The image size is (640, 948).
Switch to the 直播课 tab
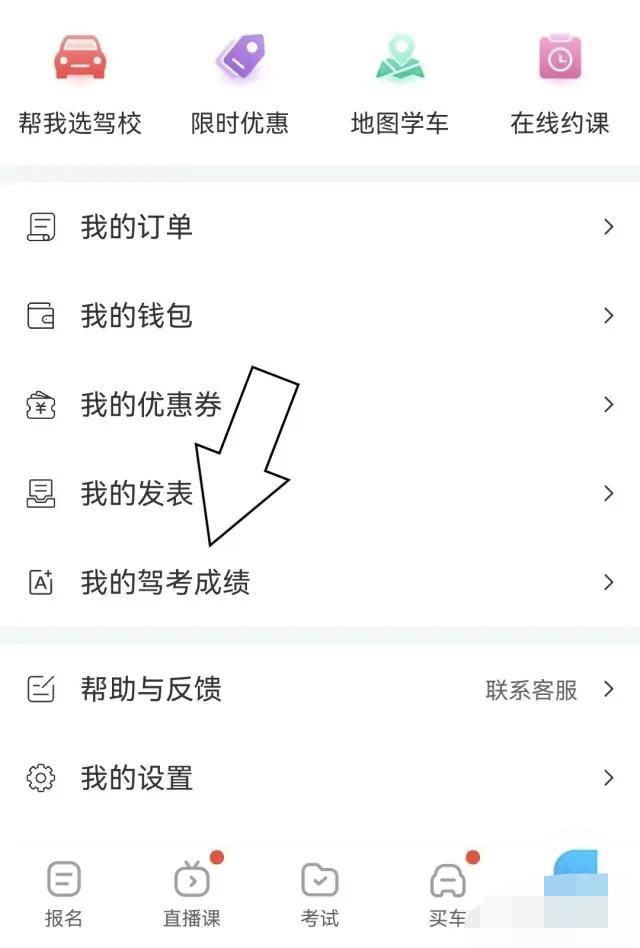point(192,895)
